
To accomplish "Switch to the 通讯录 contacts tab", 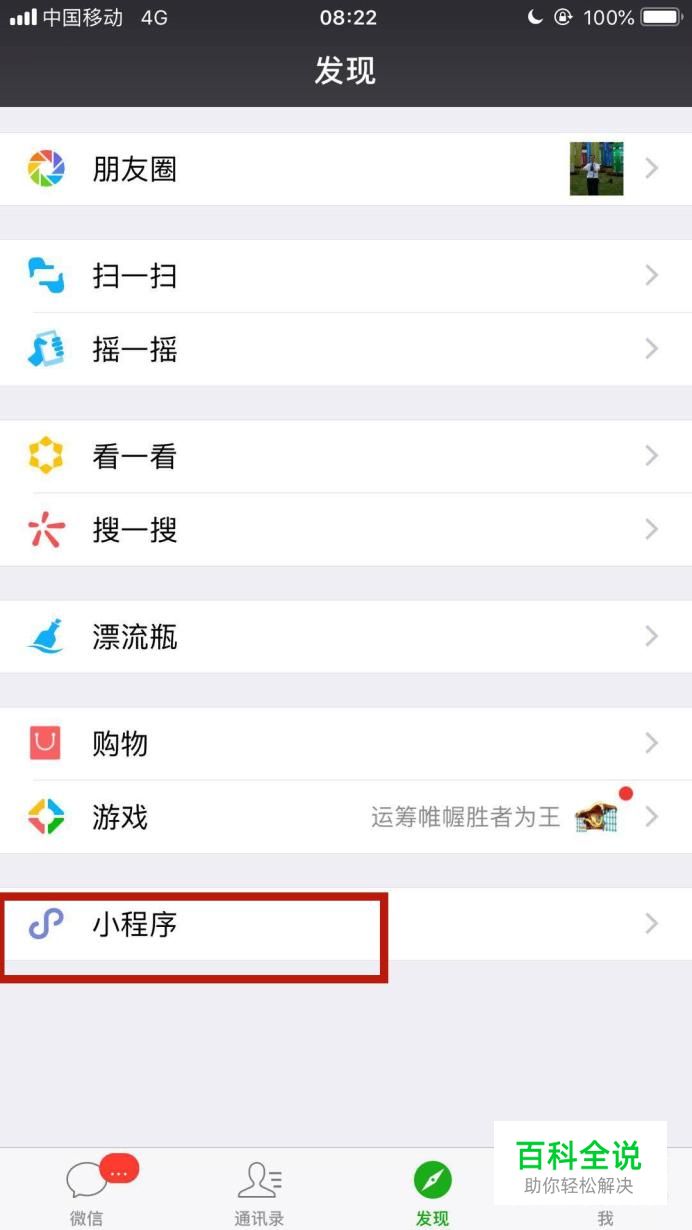I will [x=259, y=1192].
